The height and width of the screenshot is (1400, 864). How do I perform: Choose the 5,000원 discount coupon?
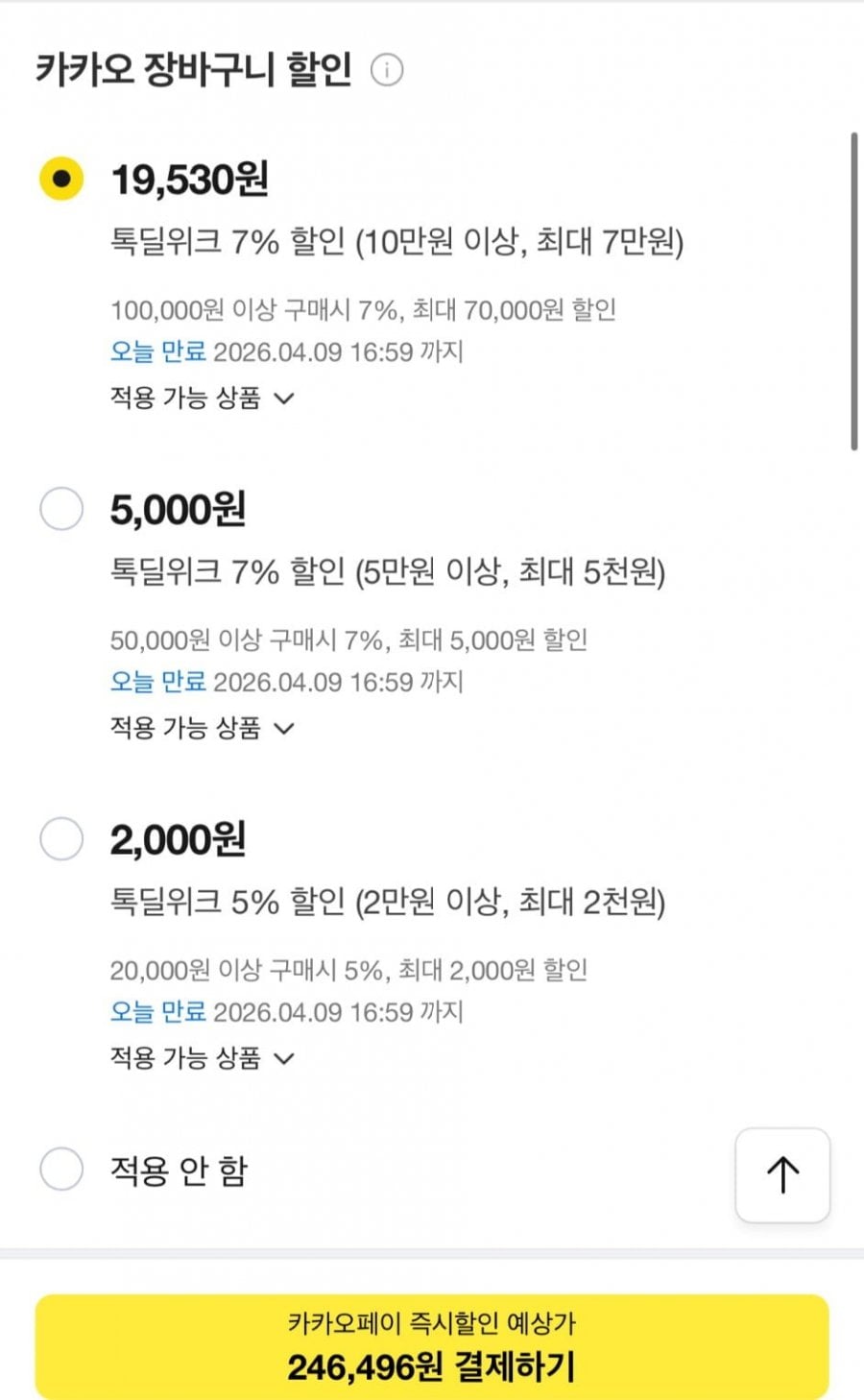pyautogui.click(x=61, y=508)
